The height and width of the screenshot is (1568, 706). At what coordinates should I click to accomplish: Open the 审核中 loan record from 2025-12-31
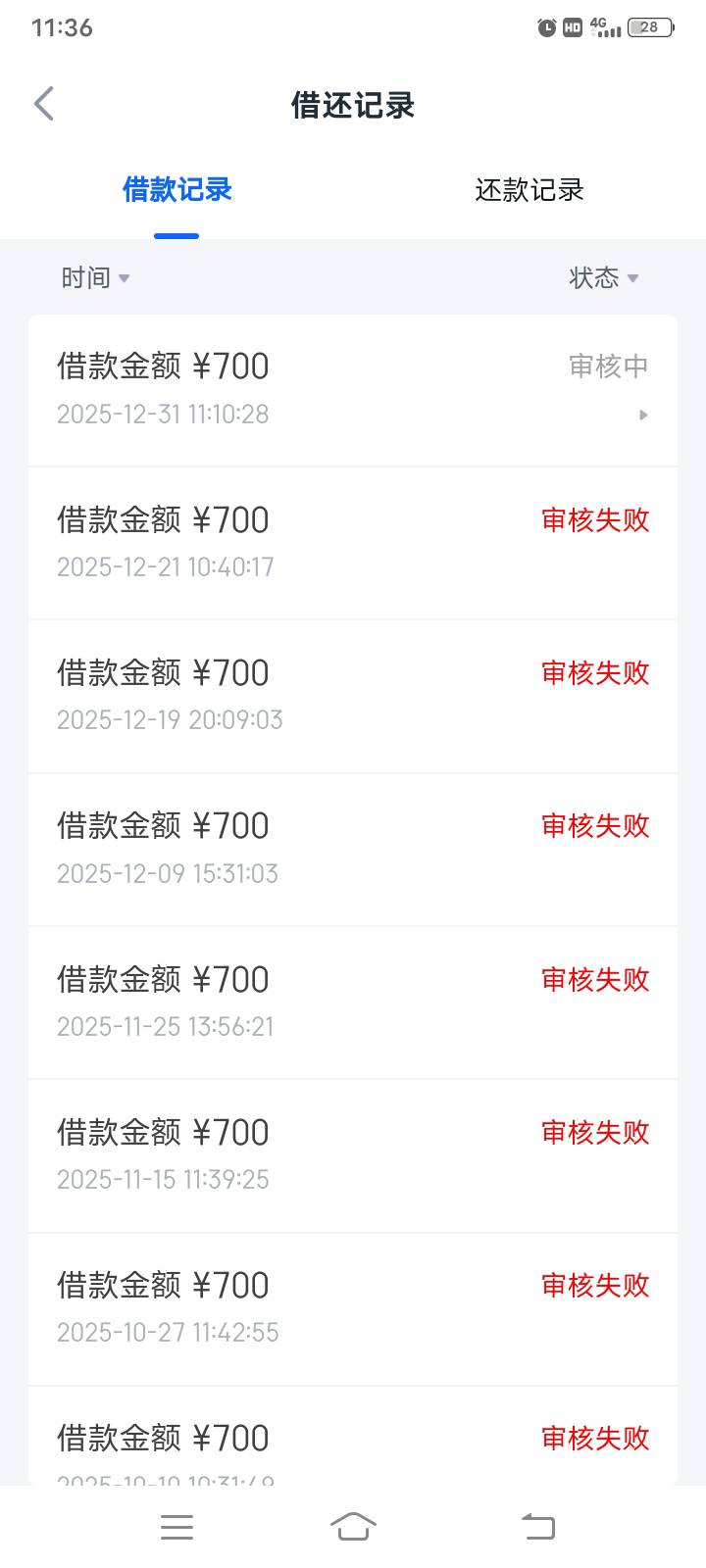[x=353, y=390]
